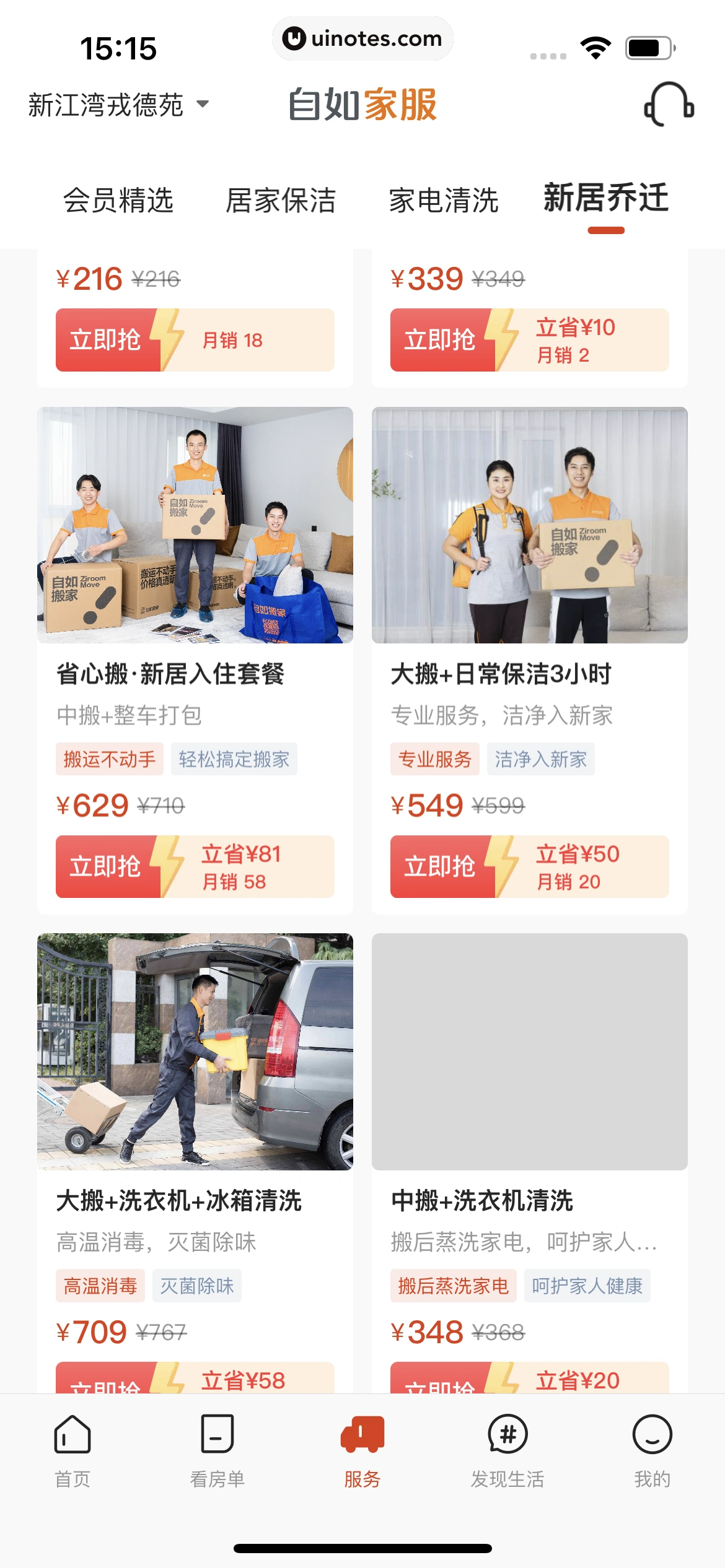Image resolution: width=725 pixels, height=1568 pixels.
Task: Select the 新居乔迁 tab
Action: [605, 200]
